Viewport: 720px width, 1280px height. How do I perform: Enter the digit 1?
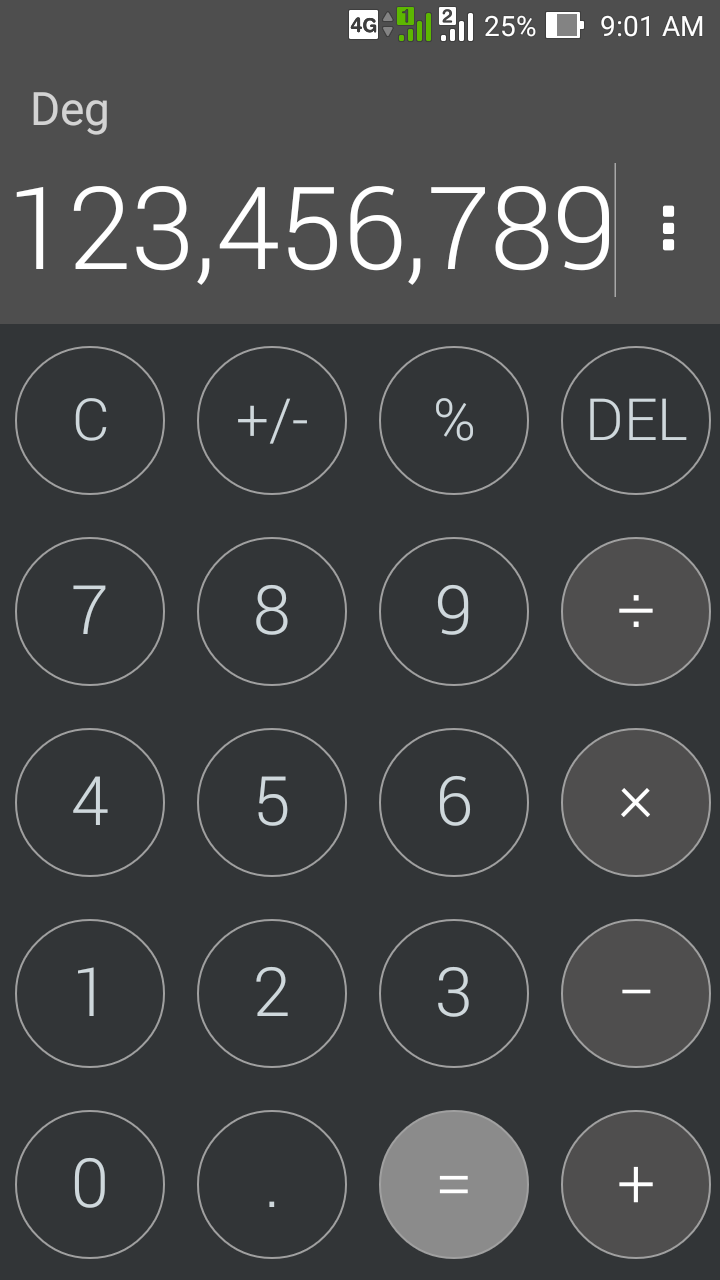(90, 993)
